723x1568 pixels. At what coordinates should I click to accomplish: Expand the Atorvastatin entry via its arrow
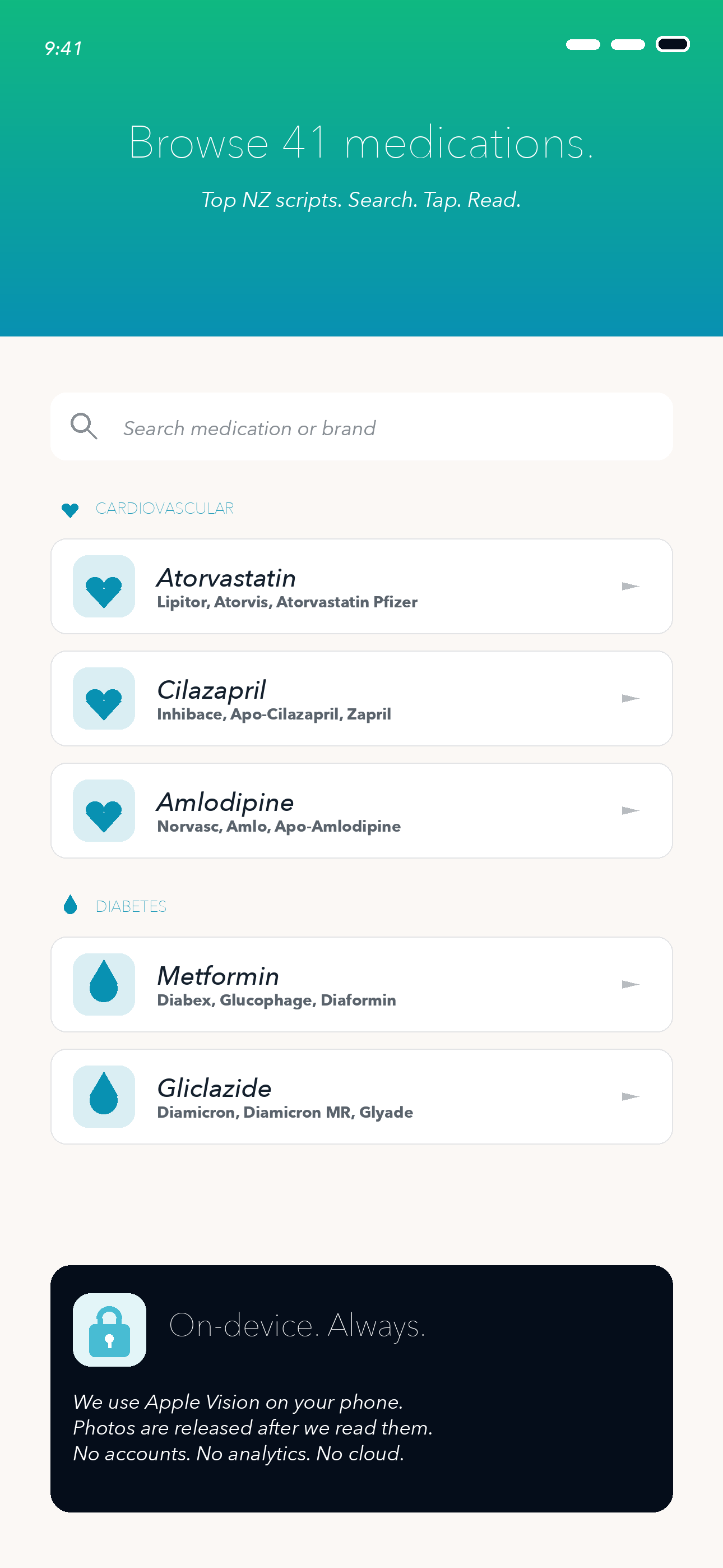[631, 586]
